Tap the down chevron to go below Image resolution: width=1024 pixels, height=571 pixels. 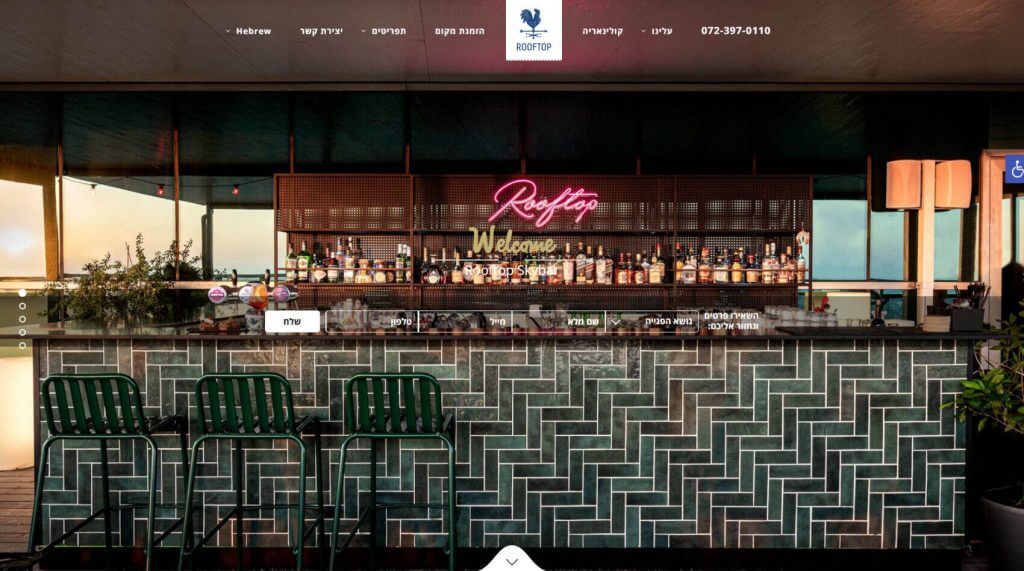[x=512, y=561]
